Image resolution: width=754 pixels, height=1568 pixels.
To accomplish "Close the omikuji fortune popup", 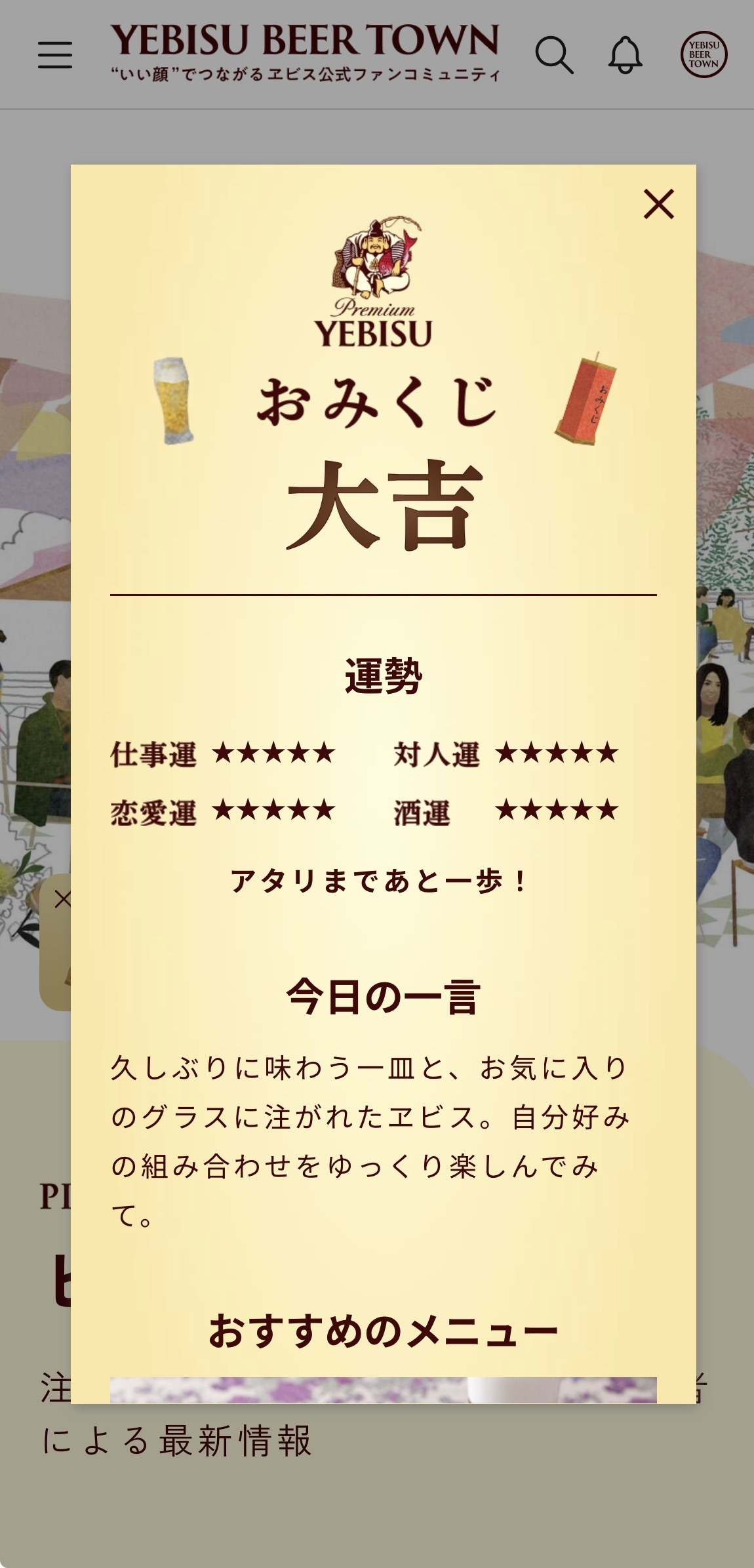I will click(658, 204).
